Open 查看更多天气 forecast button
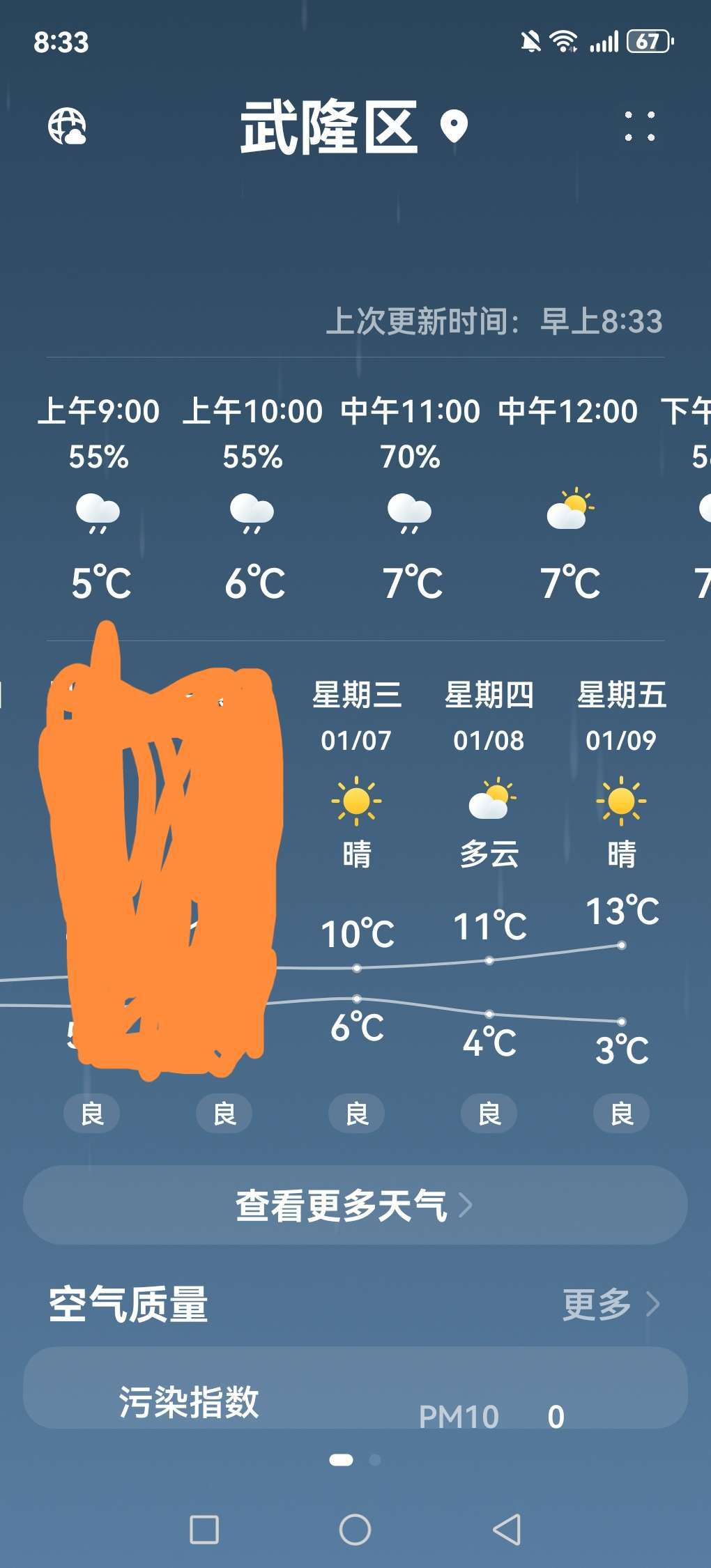 [x=355, y=1205]
